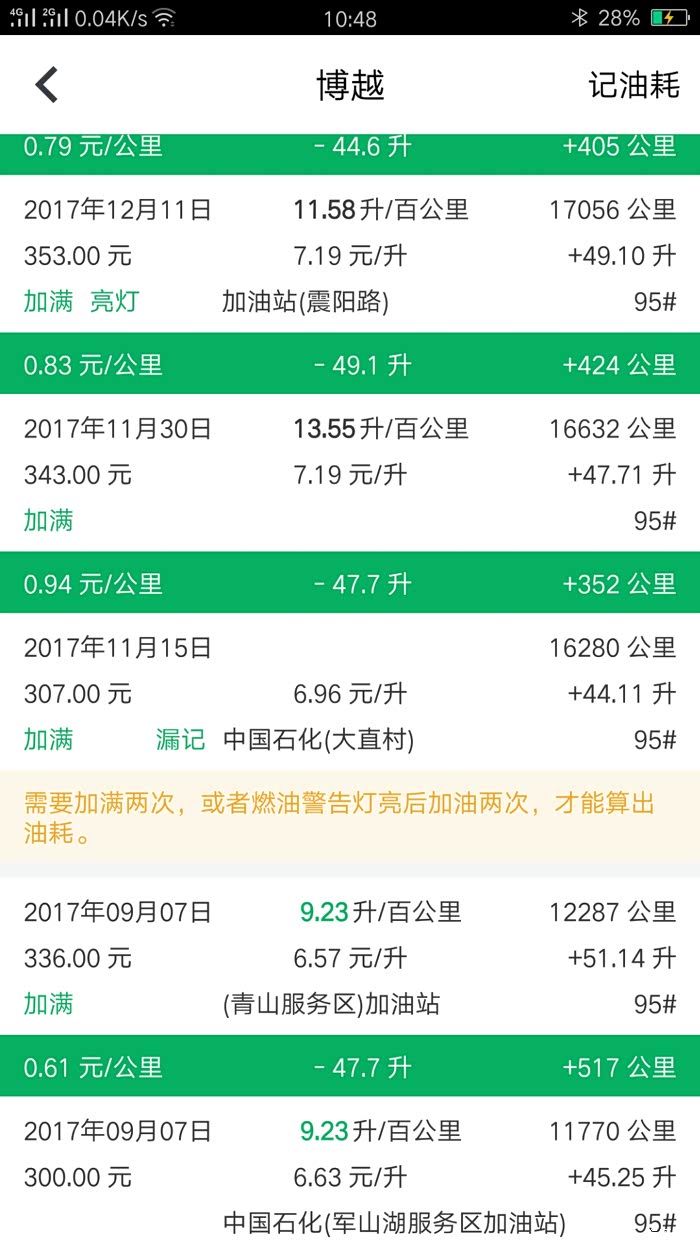
Task: Open the 2017年12月11日 refuel record
Action: point(350,254)
